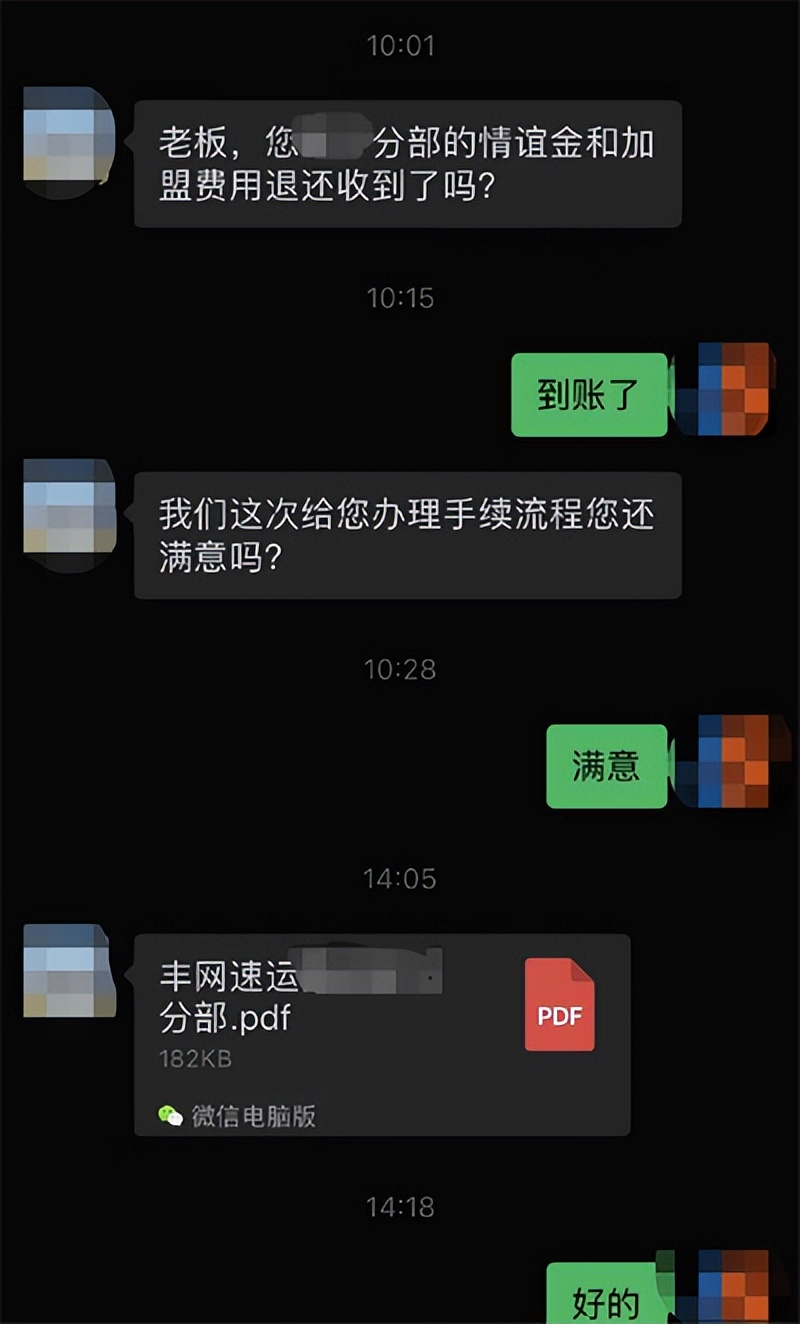The image size is (800, 1324).
Task: Click the 加盟费用 question message bubble
Action: tap(405, 163)
